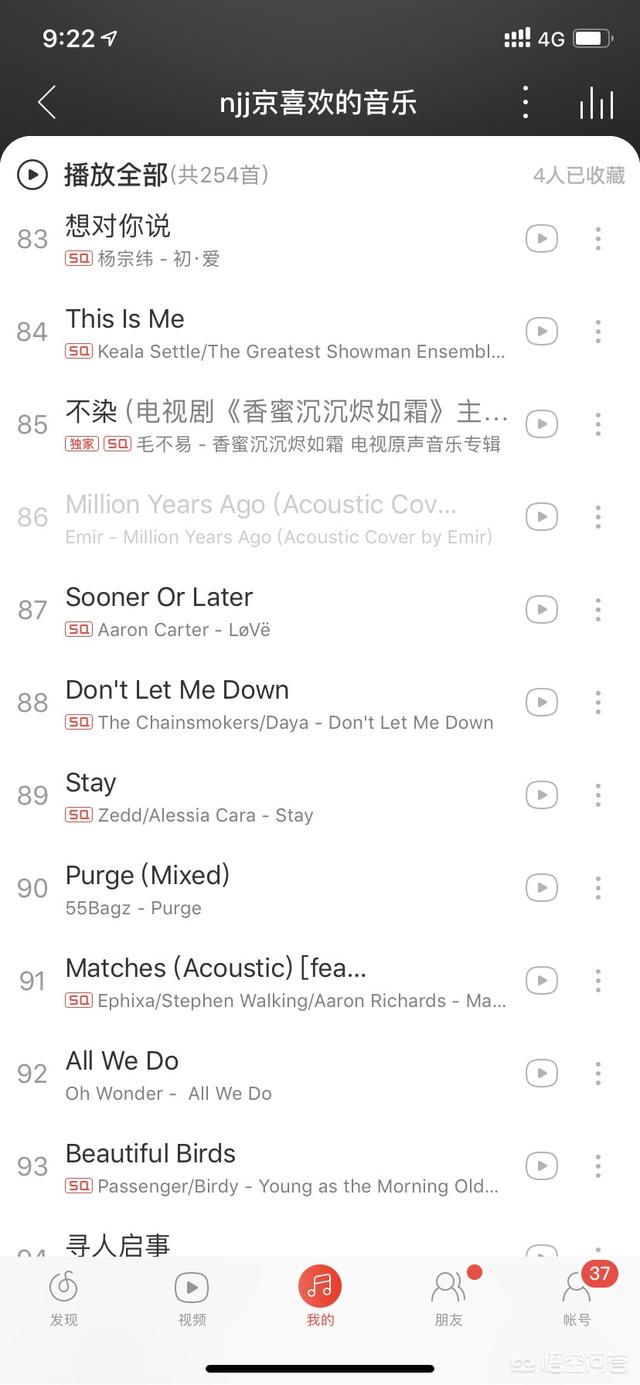The height and width of the screenshot is (1385, 640).
Task: Open more options for Stay
Action: [598, 795]
